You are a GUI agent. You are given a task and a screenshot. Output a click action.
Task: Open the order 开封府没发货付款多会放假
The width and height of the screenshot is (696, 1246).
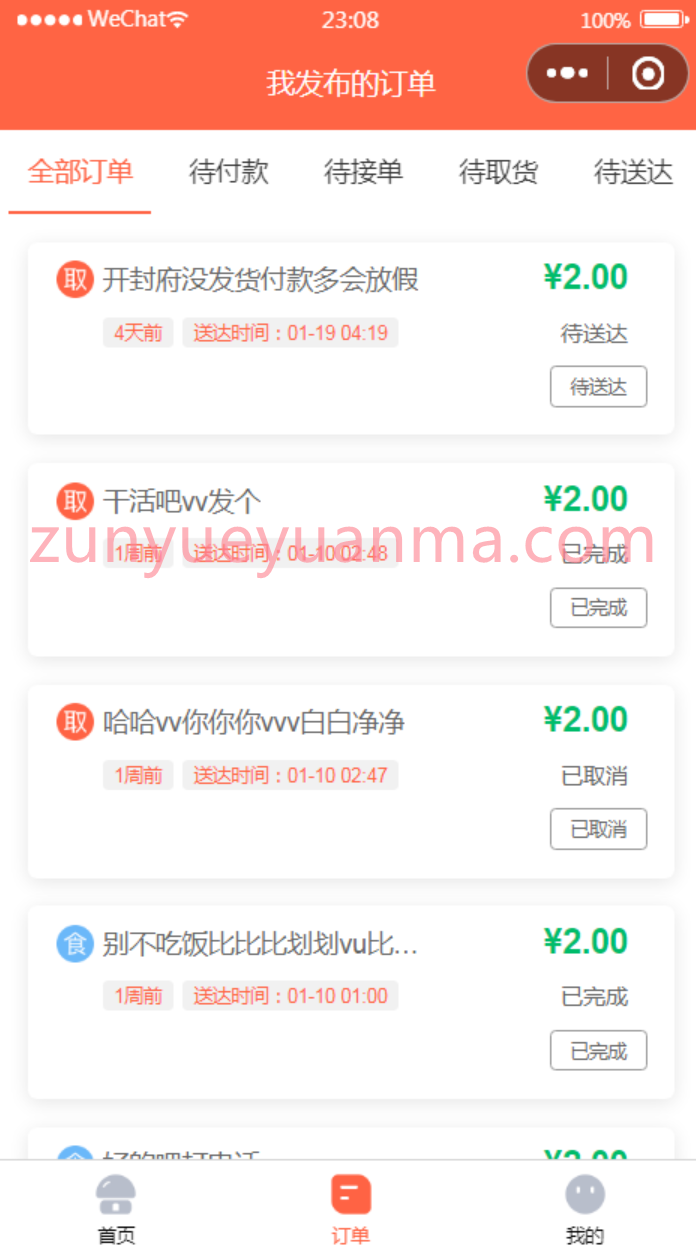coord(351,338)
